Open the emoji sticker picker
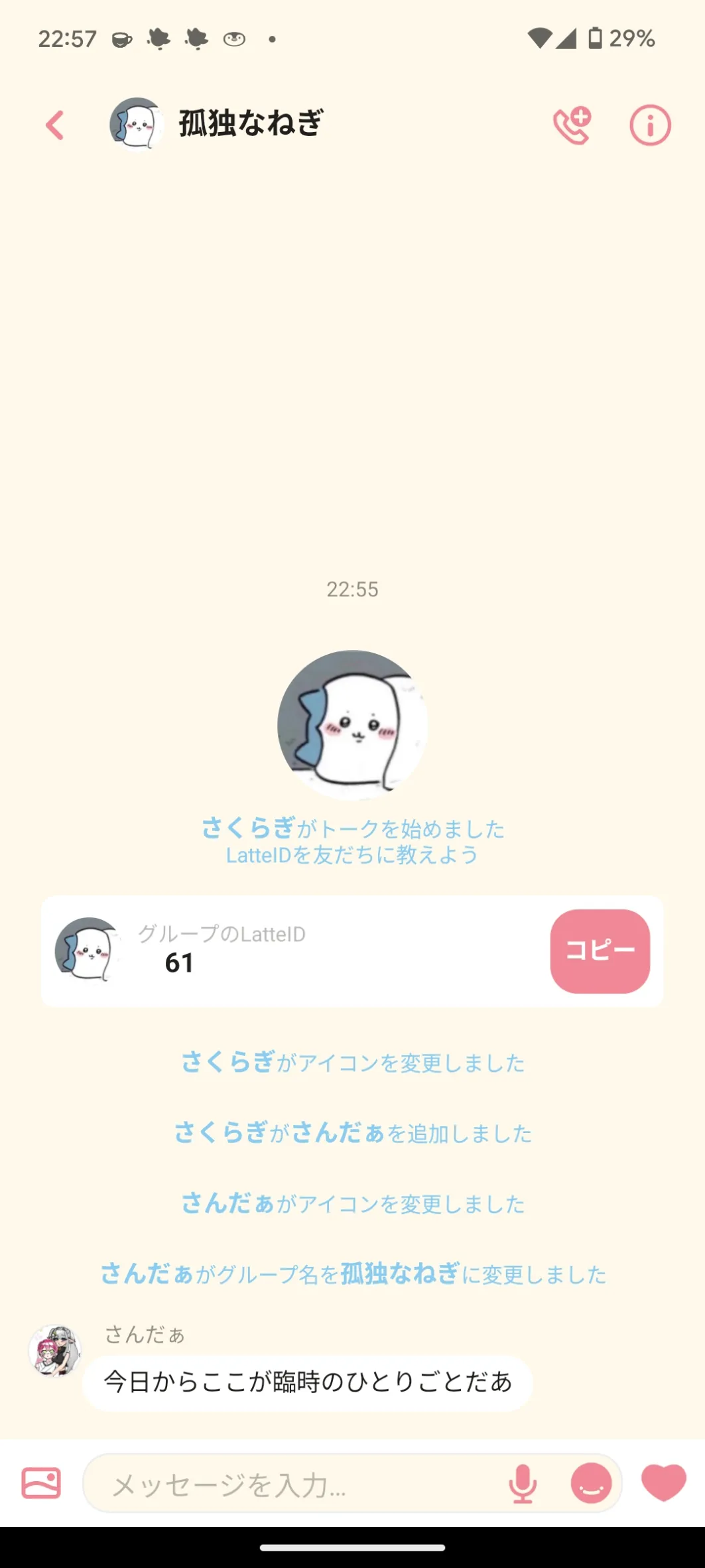Screen dimensions: 705x1568 click(590, 1483)
